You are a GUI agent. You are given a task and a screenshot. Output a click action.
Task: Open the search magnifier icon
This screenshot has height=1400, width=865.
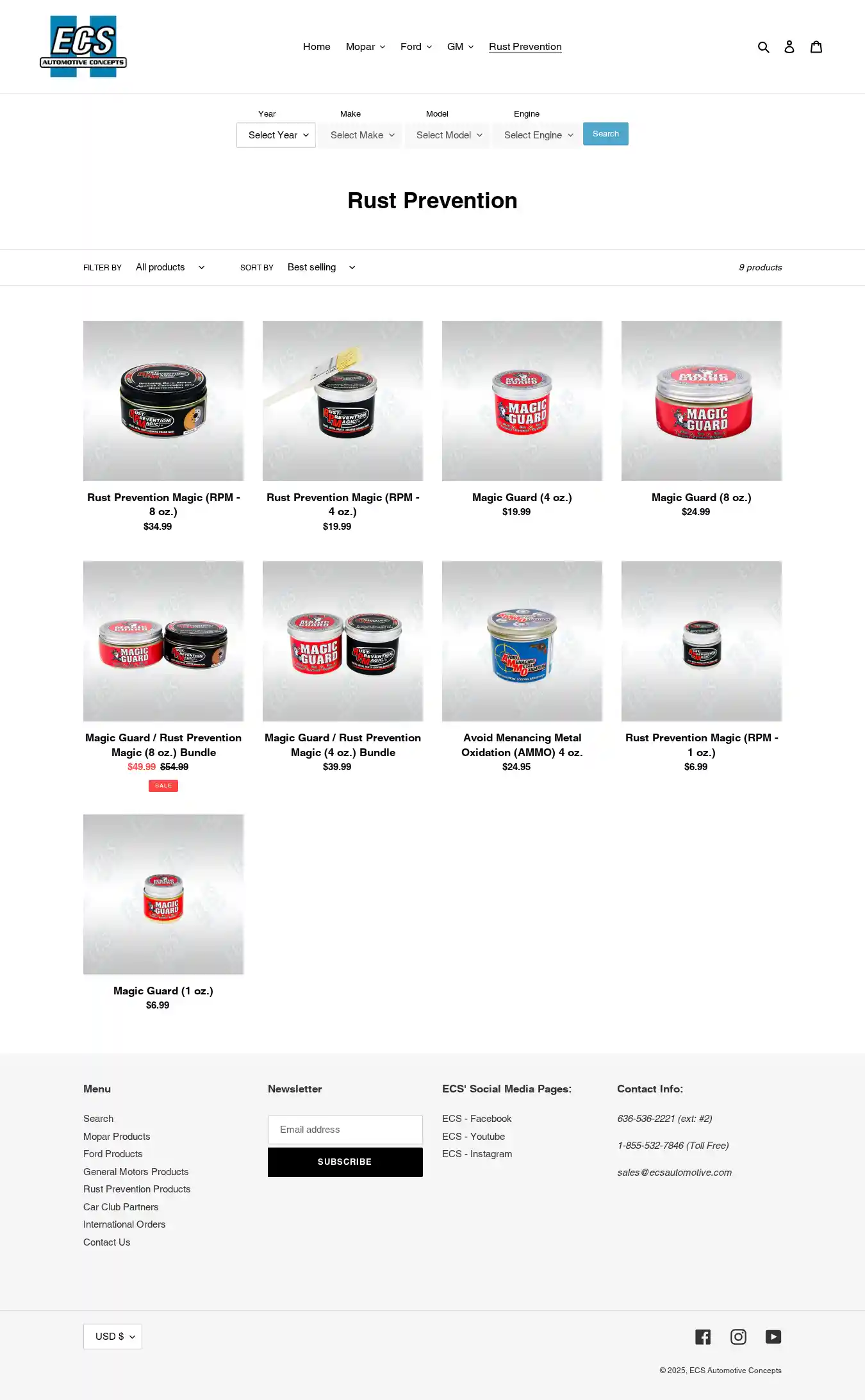tap(763, 47)
